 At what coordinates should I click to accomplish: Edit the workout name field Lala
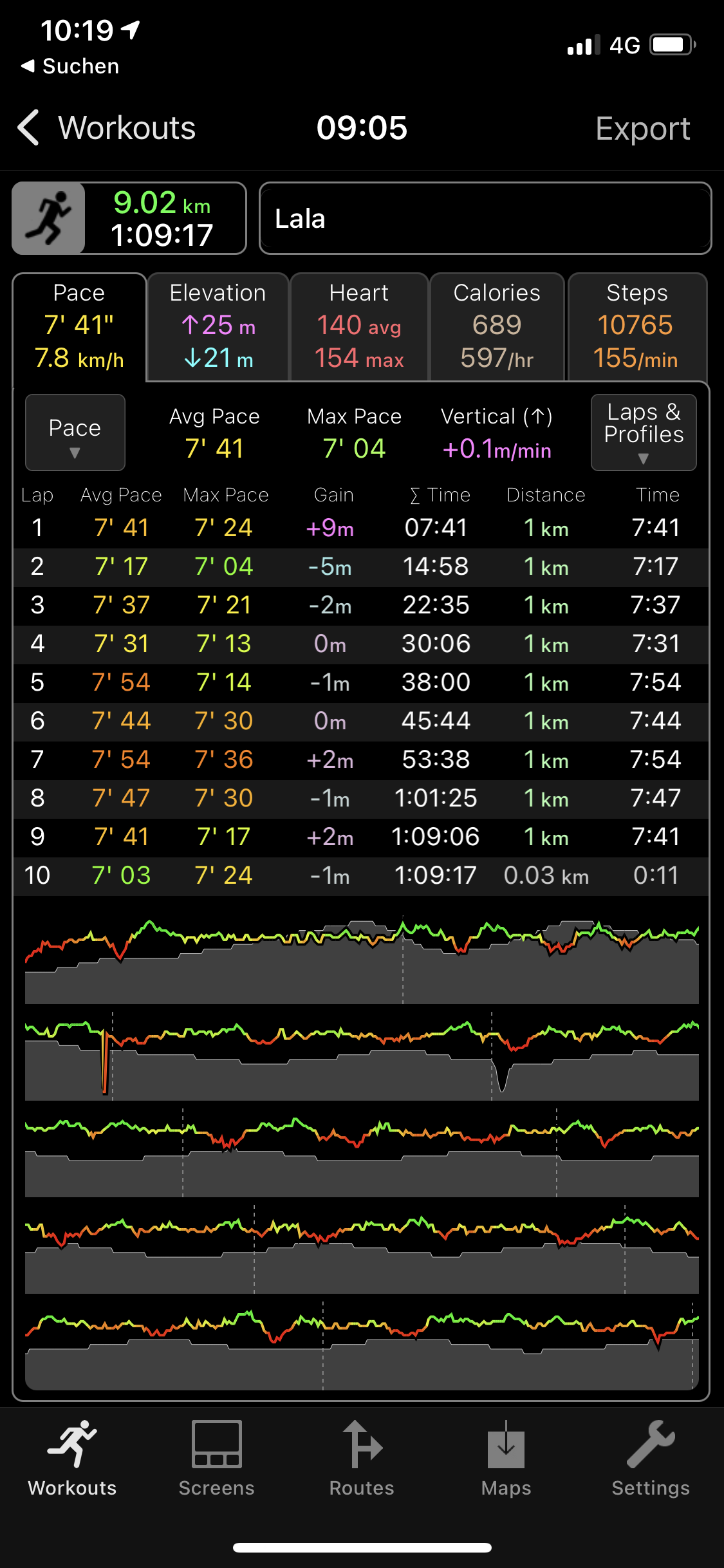coord(485,219)
